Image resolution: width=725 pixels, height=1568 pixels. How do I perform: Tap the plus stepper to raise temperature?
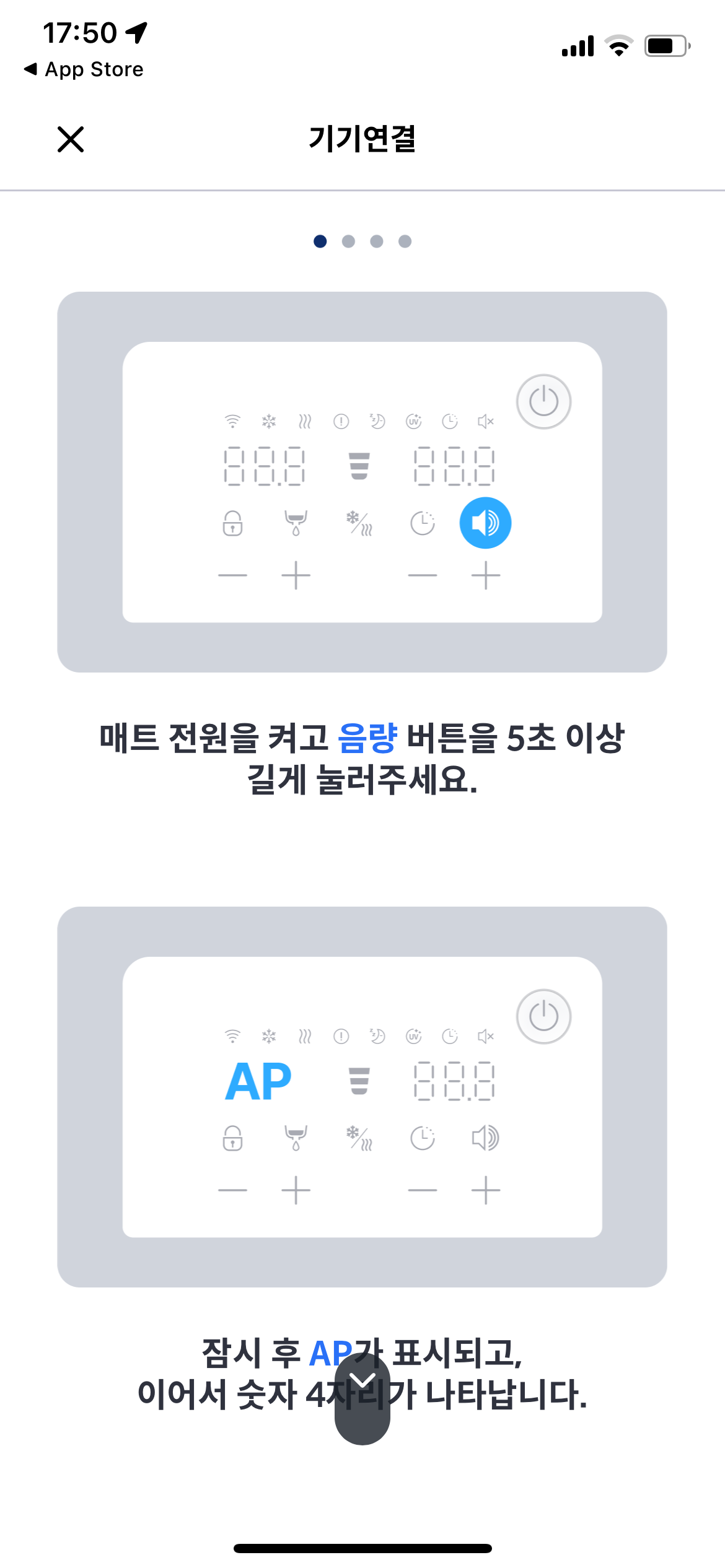click(296, 575)
